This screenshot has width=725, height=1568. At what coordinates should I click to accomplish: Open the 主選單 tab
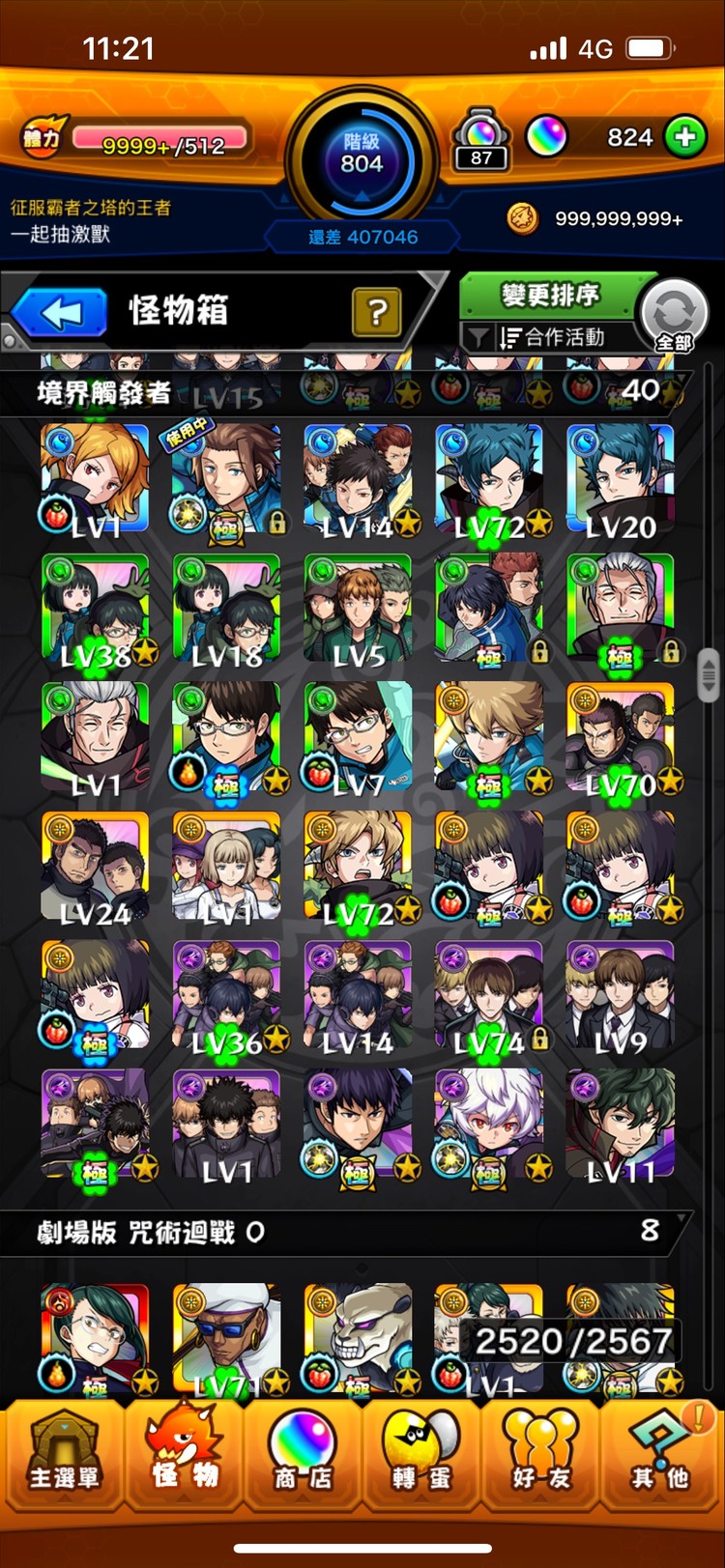tap(64, 1450)
